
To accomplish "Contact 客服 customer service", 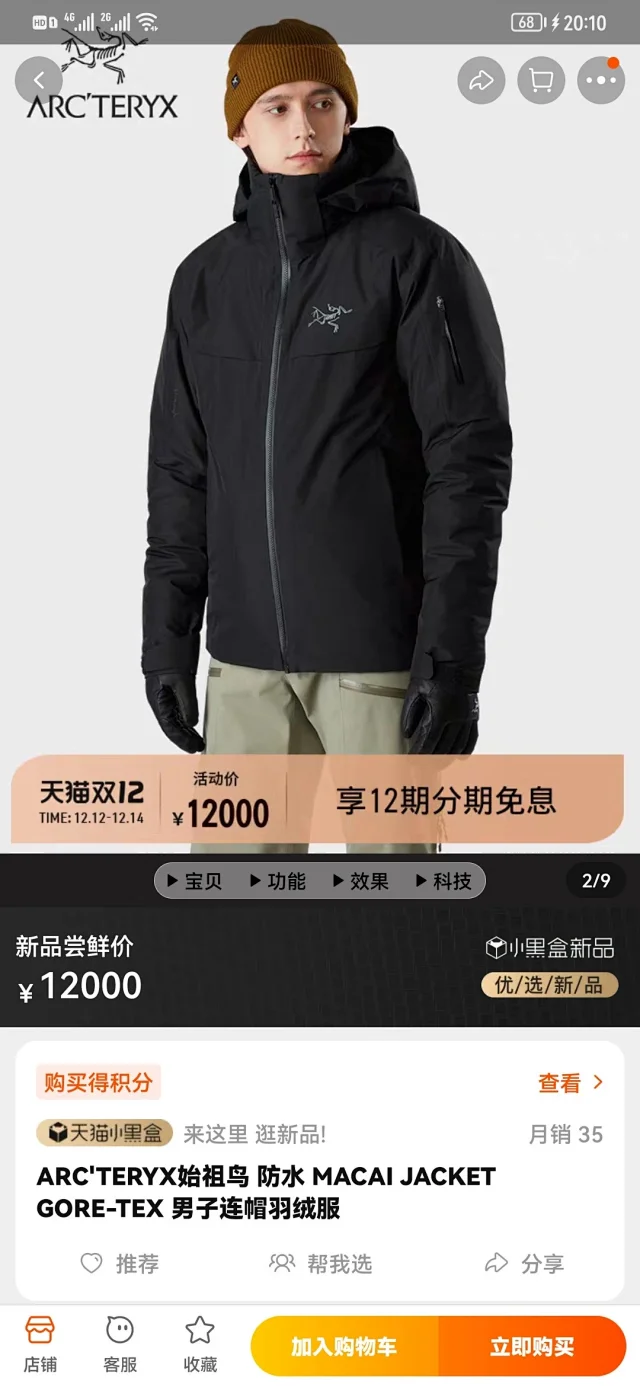I will pos(120,1344).
